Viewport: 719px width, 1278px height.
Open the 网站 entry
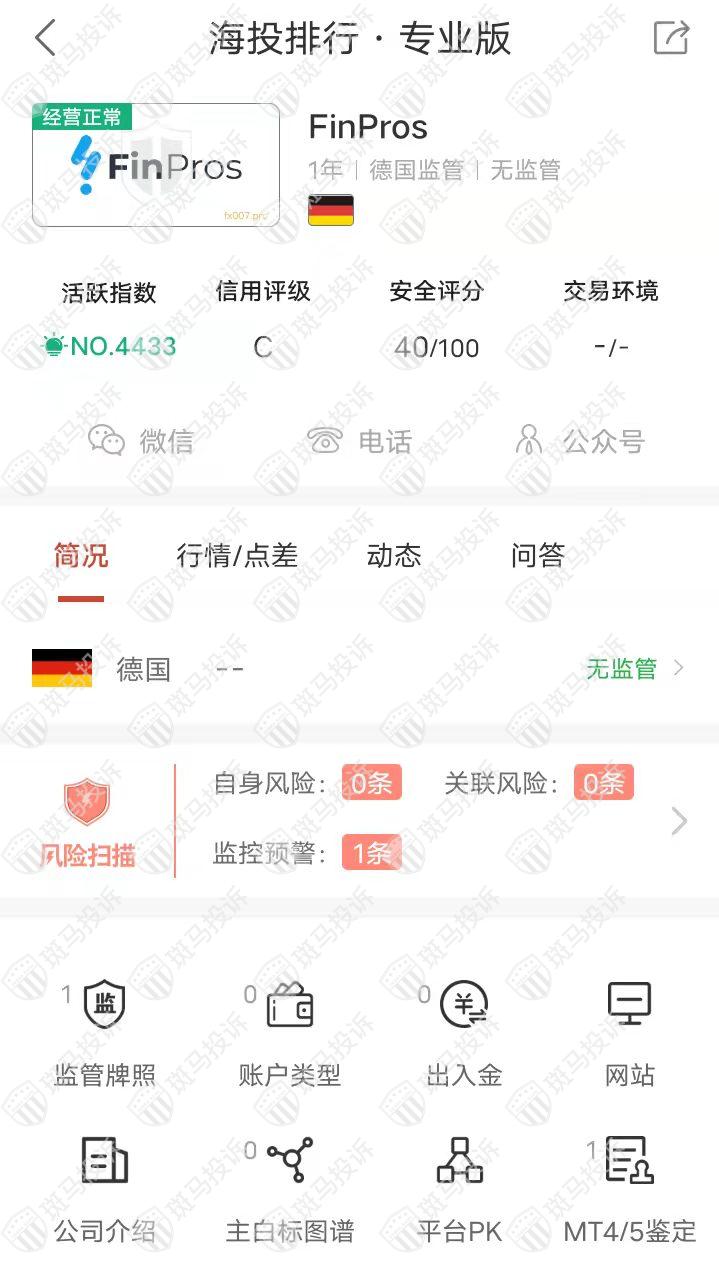(x=630, y=1033)
